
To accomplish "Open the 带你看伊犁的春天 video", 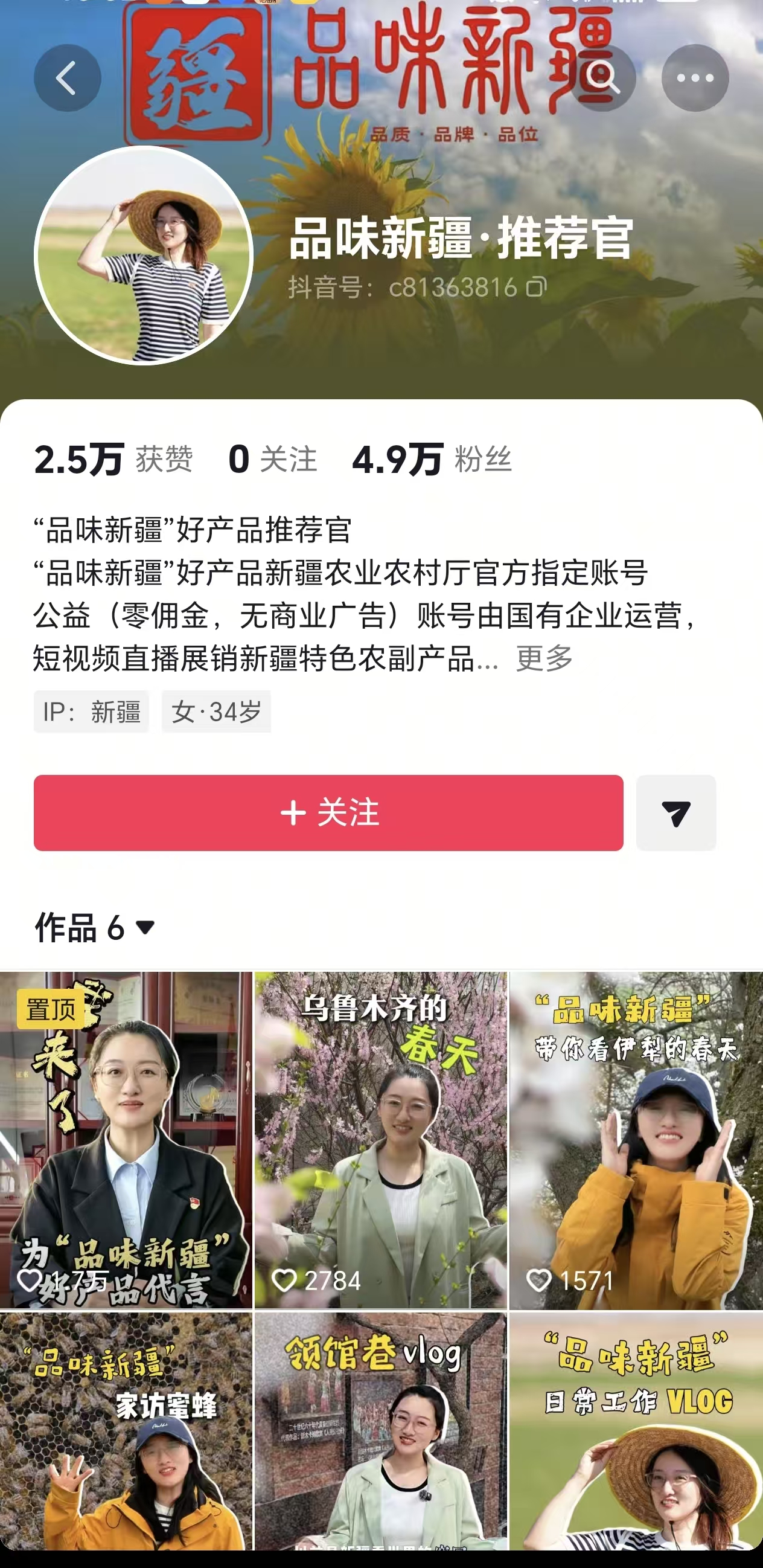I will pos(636,1140).
